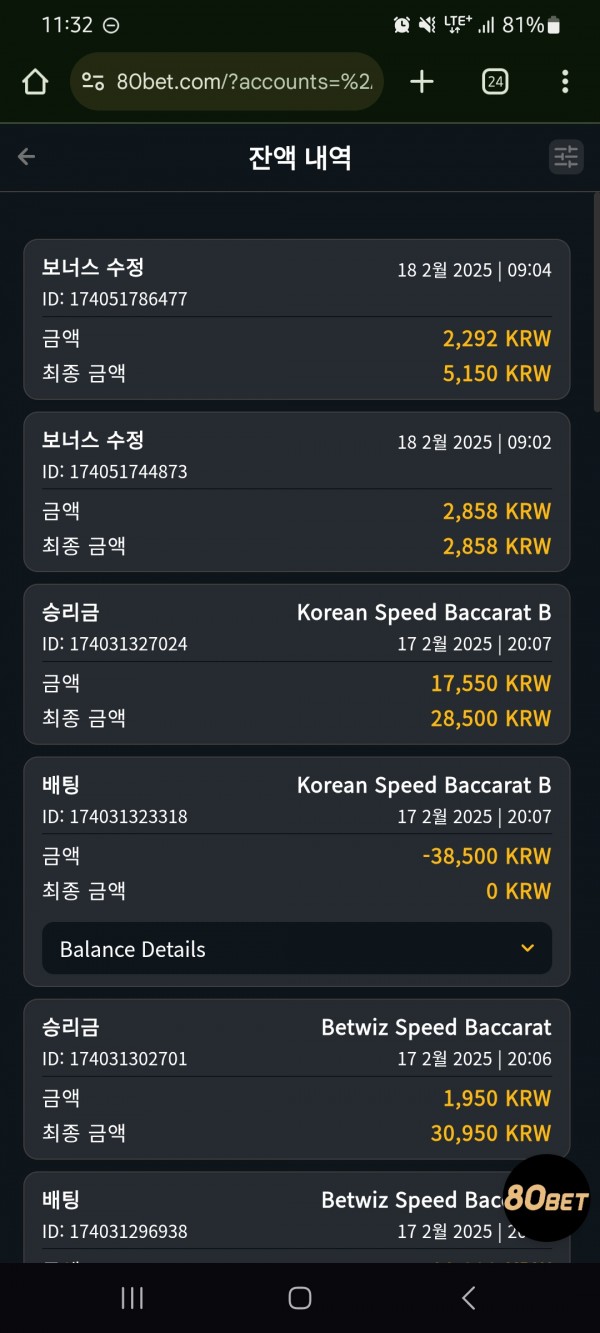
Task: Focus the 80bet.com address bar
Action: (227, 82)
